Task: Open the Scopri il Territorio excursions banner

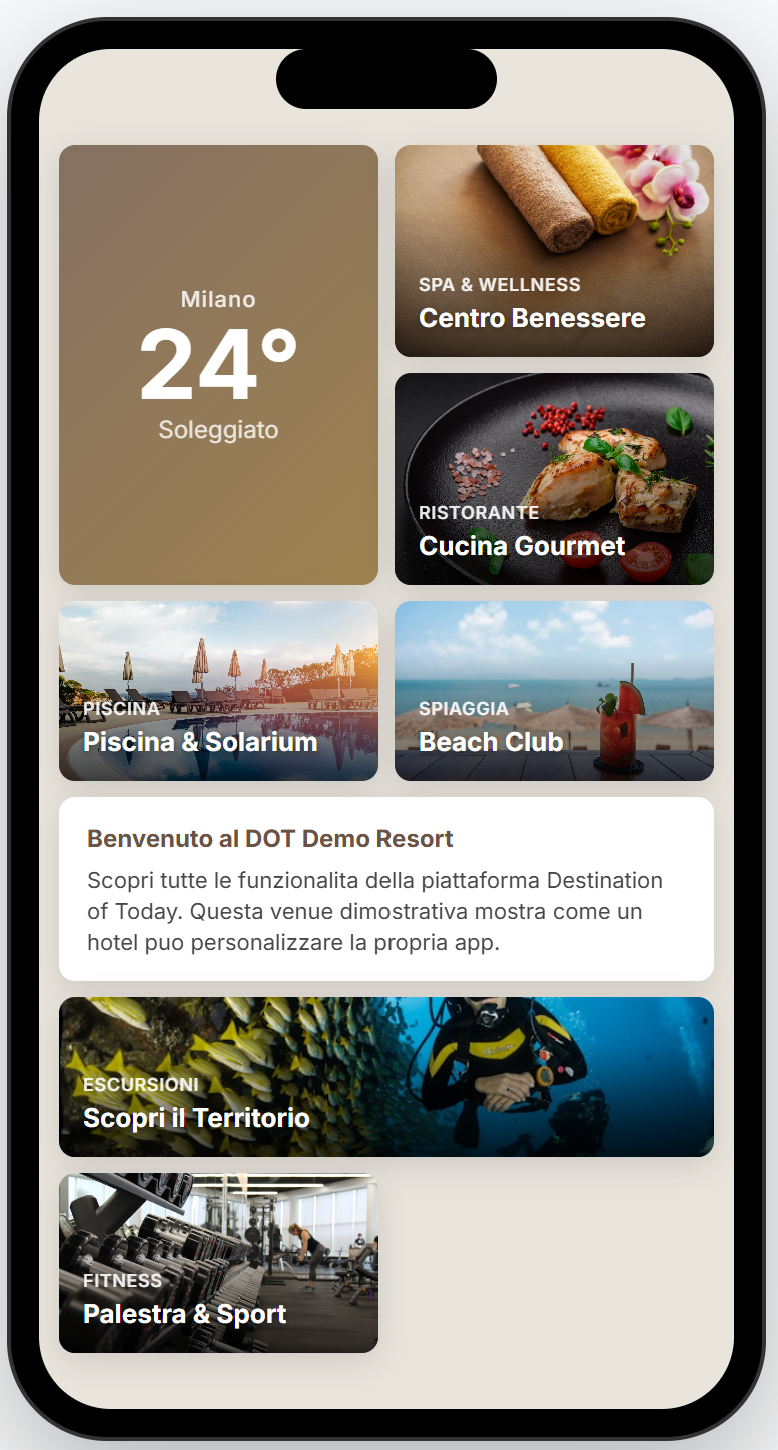Action: pyautogui.click(x=386, y=1077)
